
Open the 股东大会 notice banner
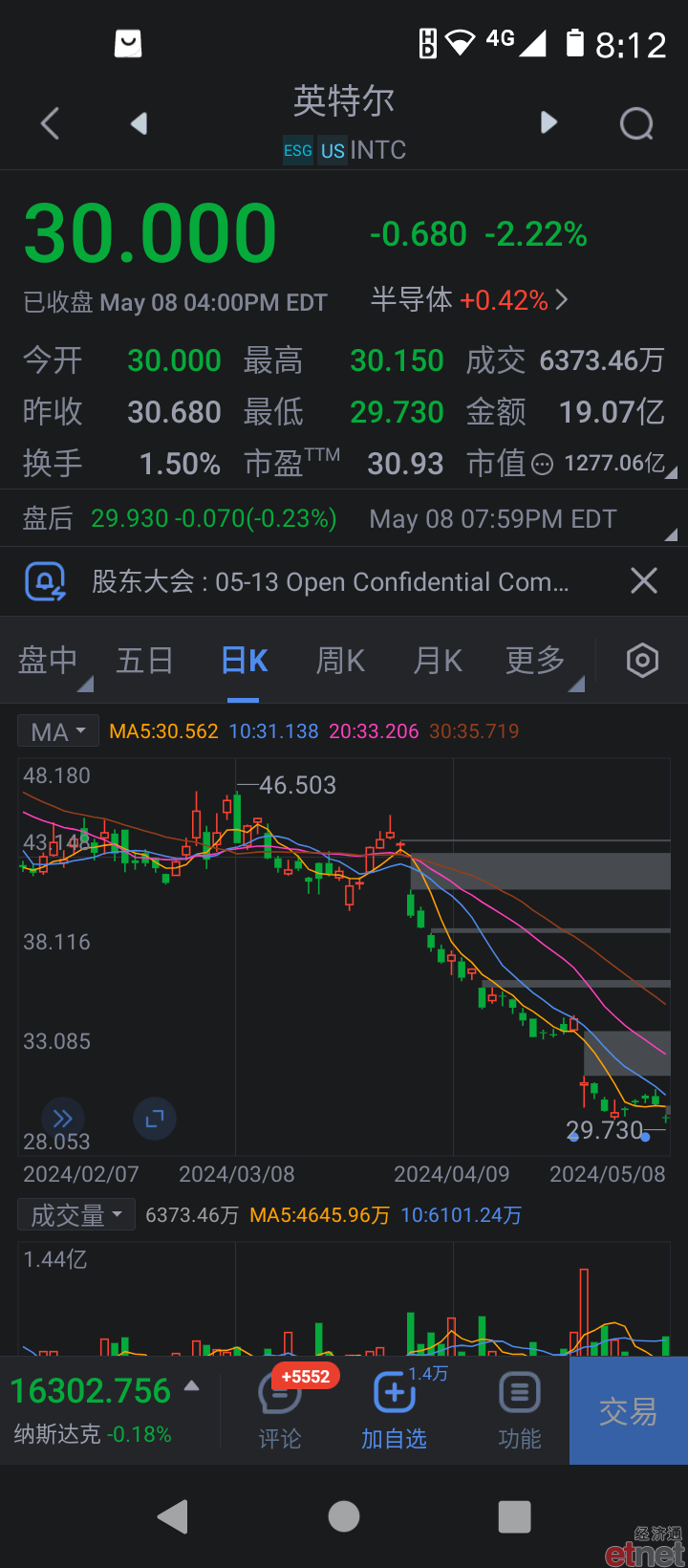click(331, 581)
